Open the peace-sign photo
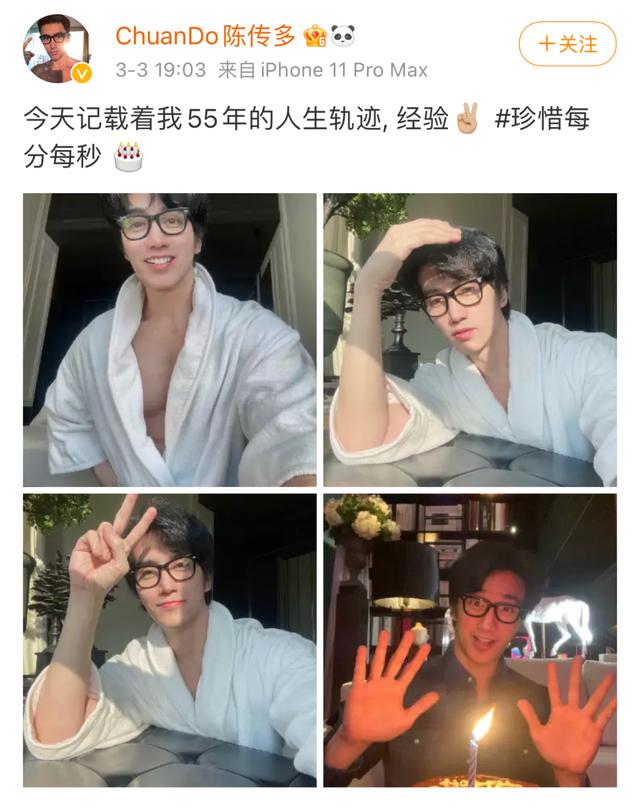This screenshot has height=812, width=640. click(x=170, y=640)
